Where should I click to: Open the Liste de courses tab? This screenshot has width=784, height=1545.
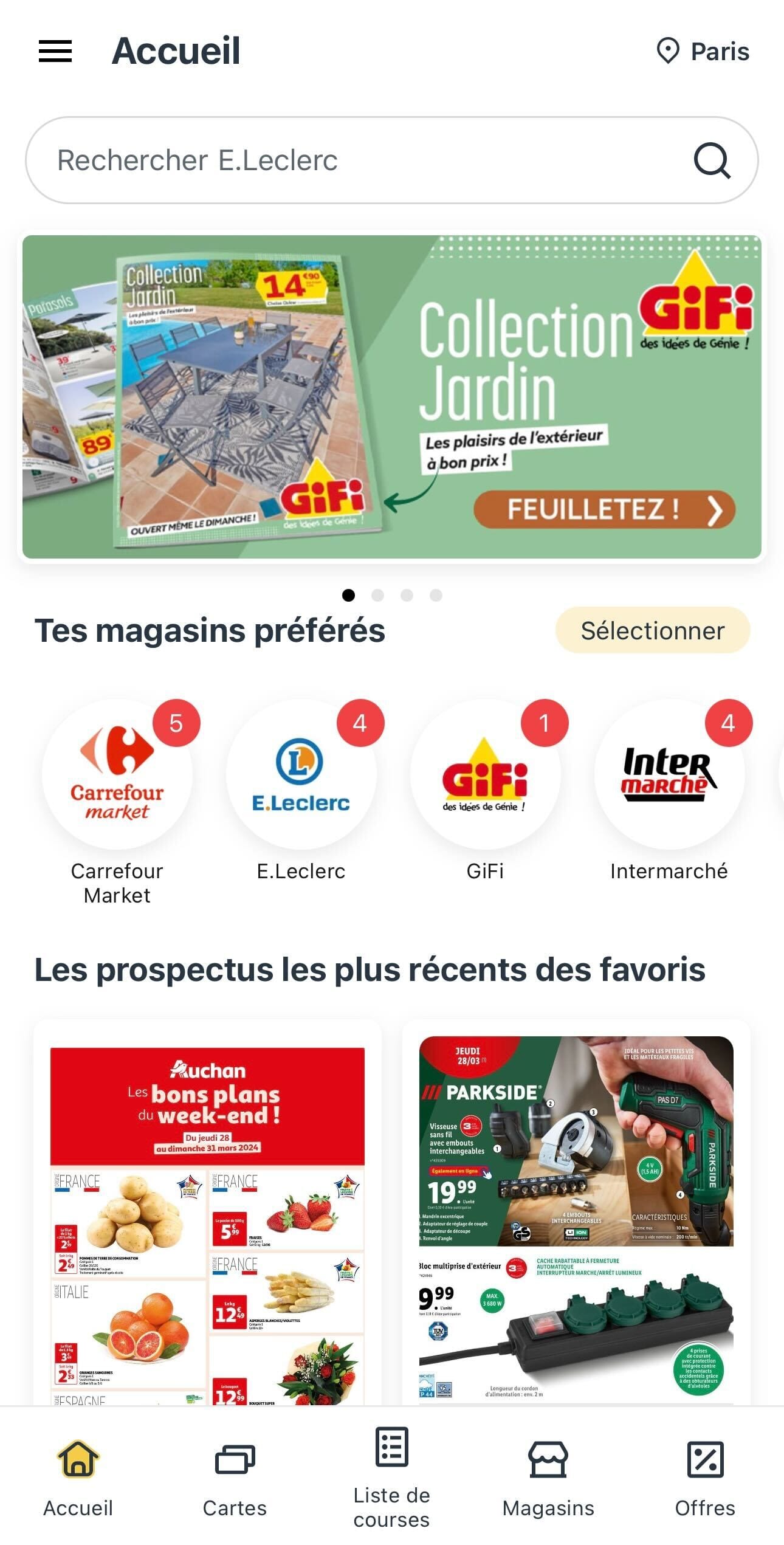(x=391, y=1477)
